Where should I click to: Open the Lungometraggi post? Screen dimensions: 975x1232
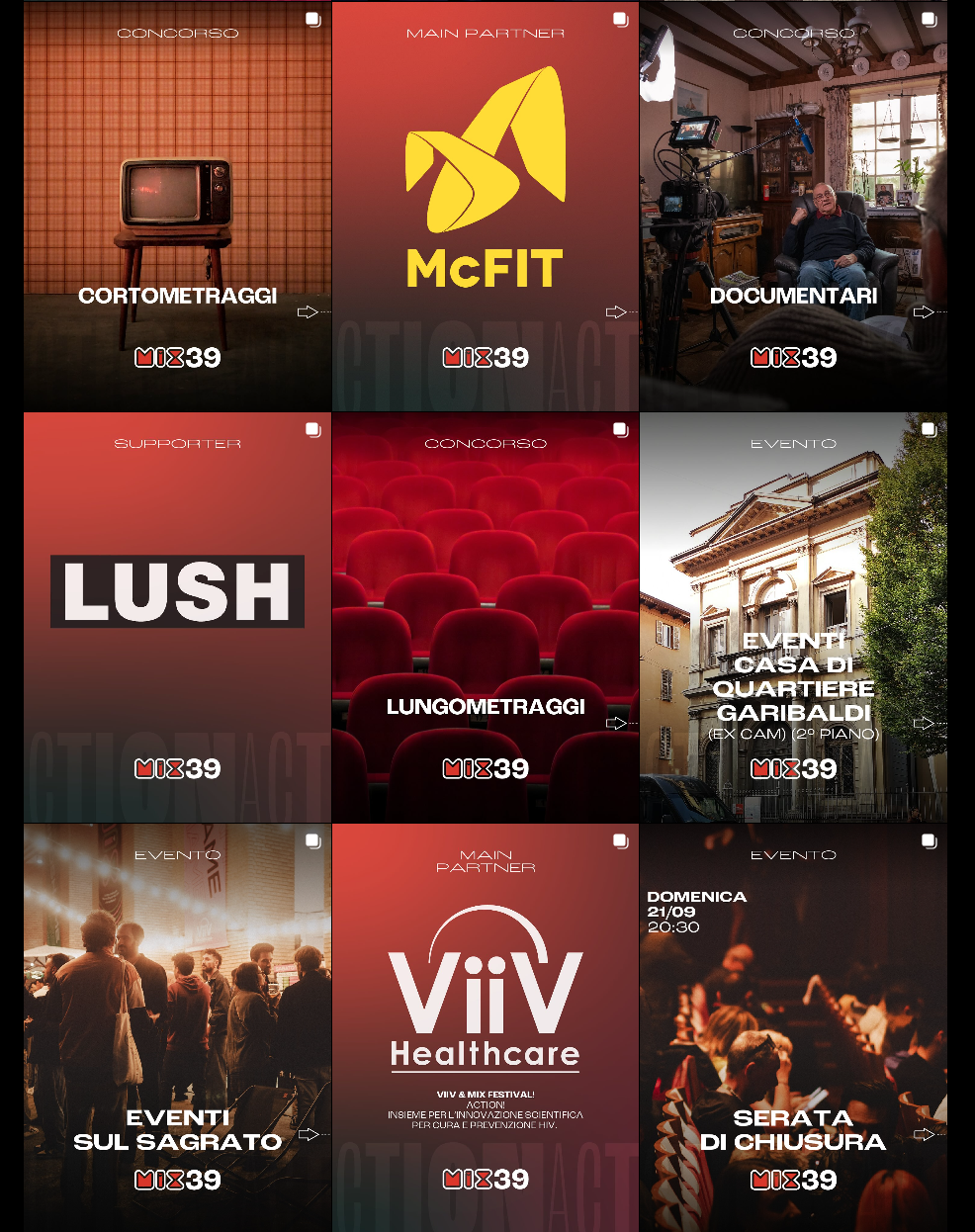[x=485, y=617]
